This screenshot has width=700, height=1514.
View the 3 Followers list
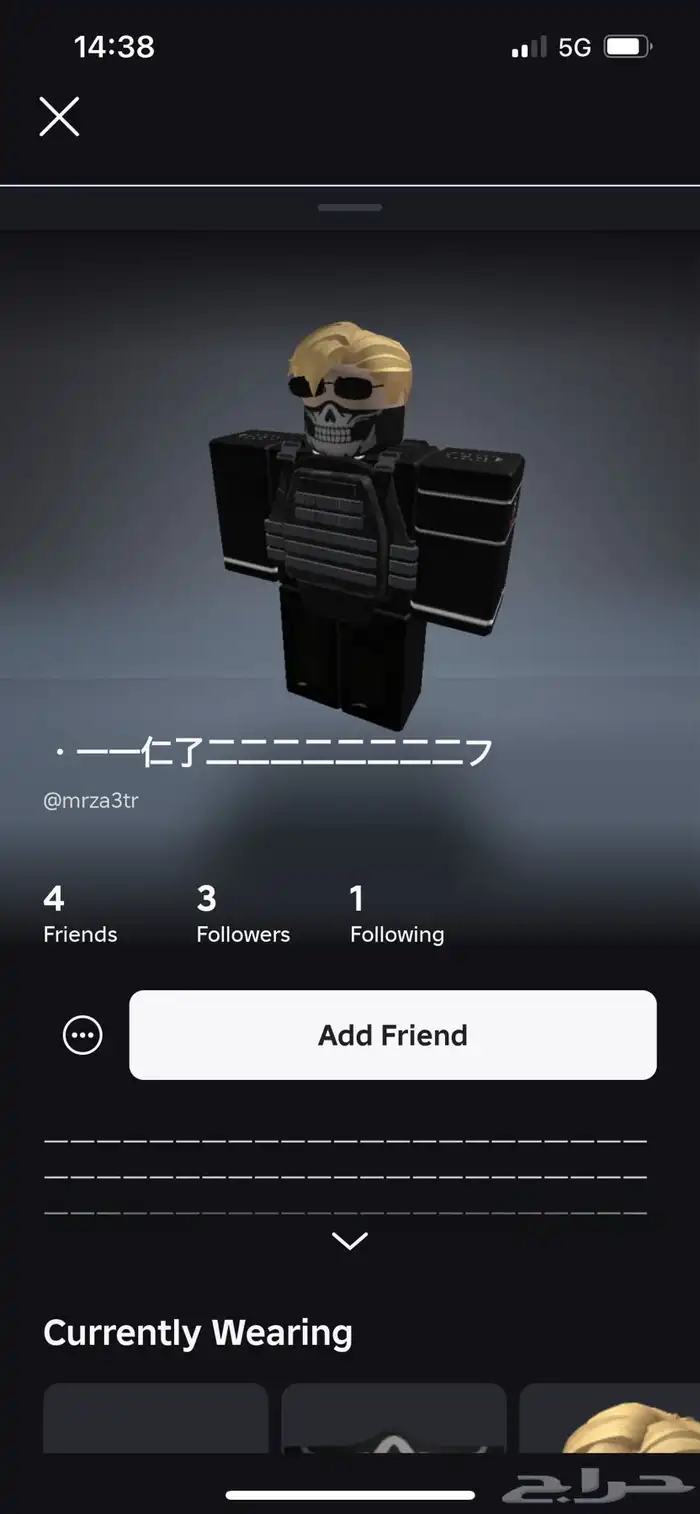coord(243,915)
